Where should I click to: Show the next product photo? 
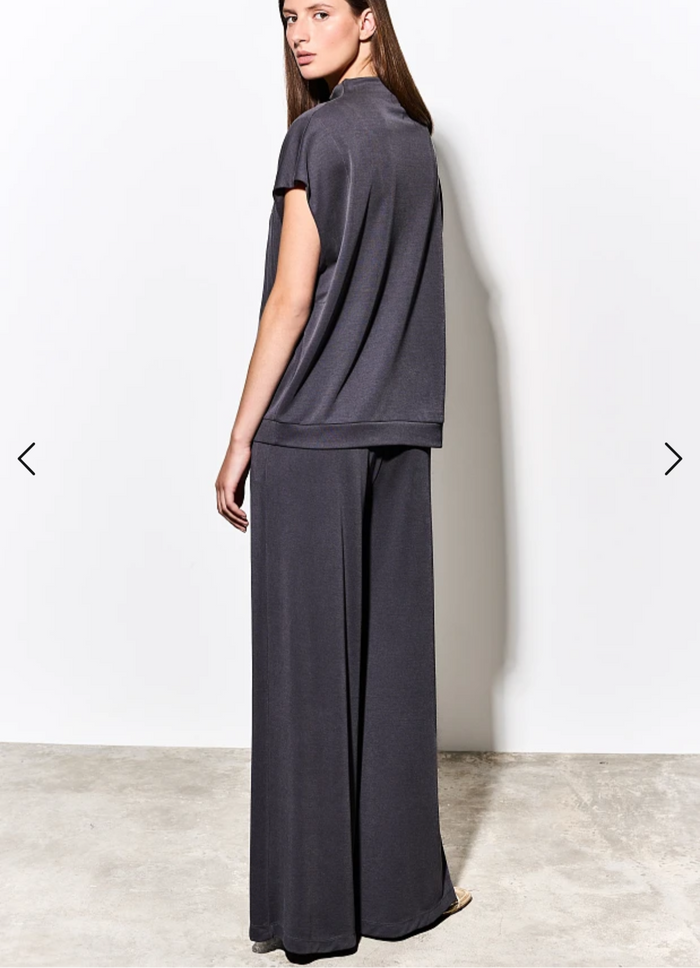(673, 459)
